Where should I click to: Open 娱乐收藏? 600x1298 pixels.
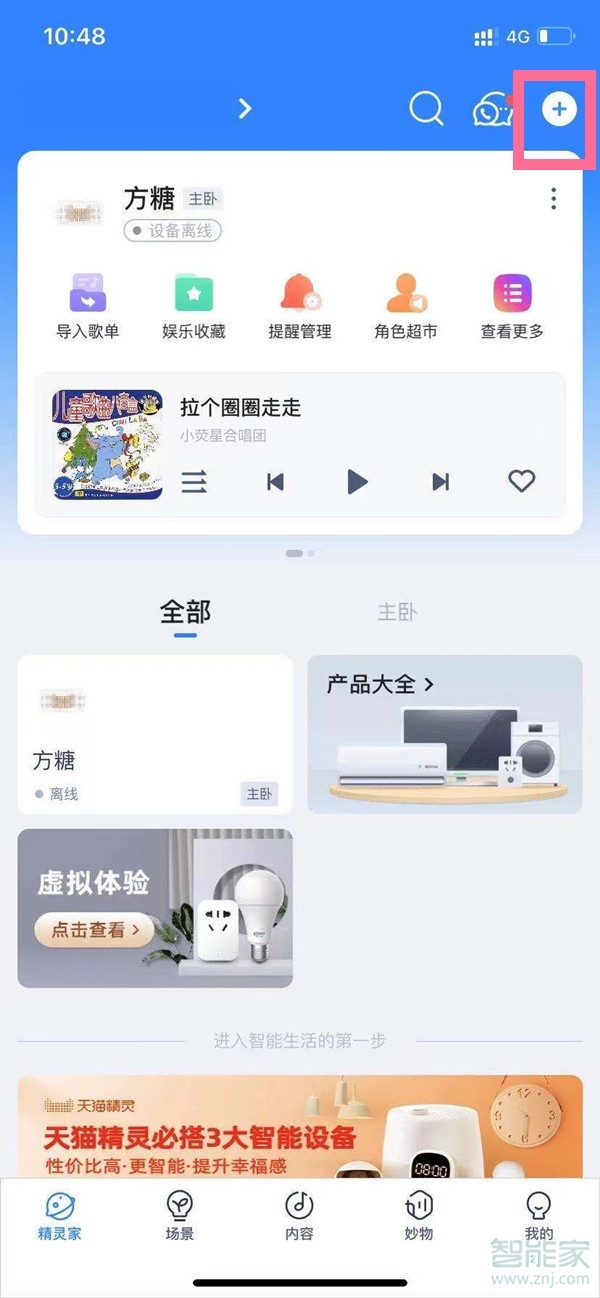(x=194, y=305)
